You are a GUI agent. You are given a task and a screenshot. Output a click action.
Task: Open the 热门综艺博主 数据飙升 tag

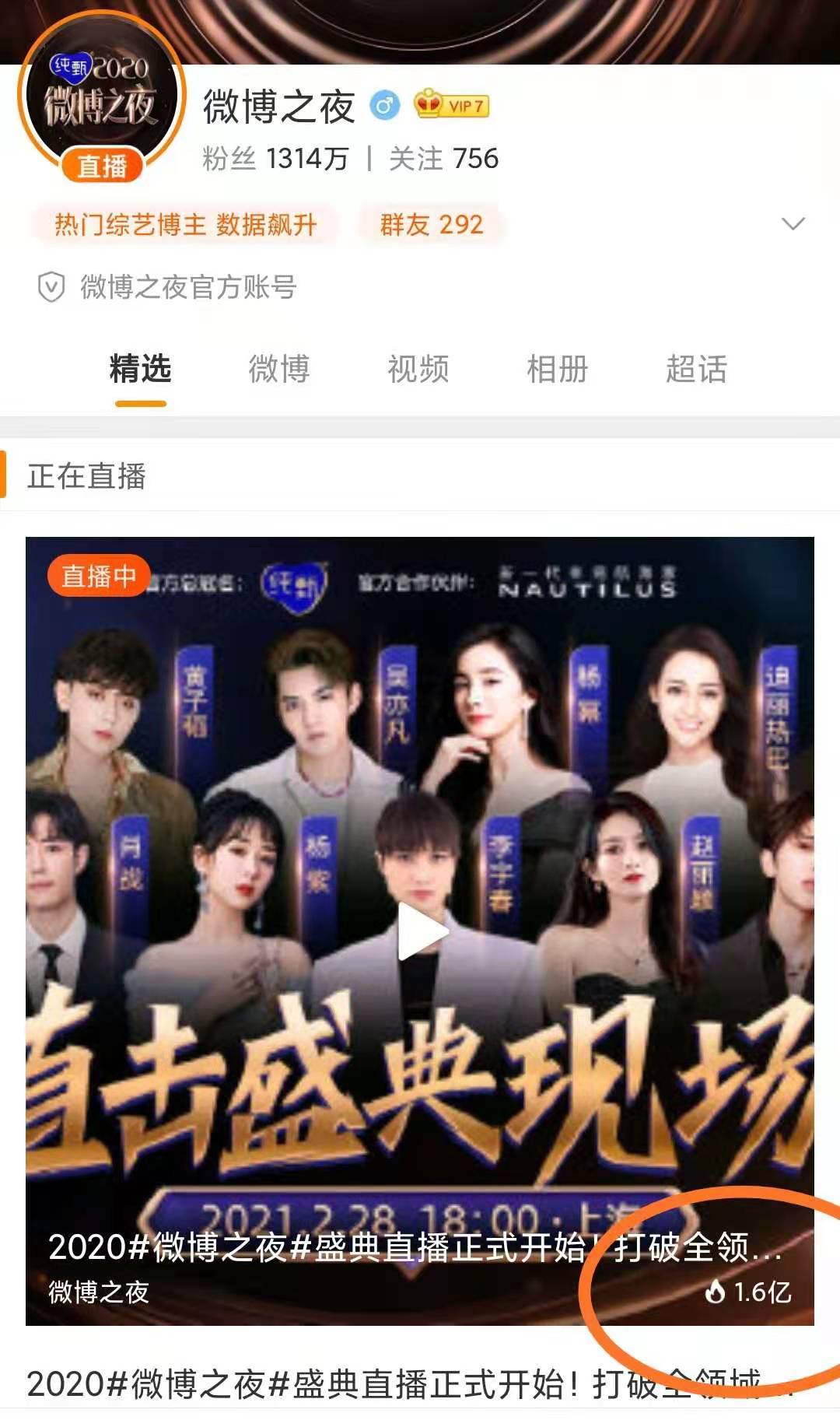point(185,225)
